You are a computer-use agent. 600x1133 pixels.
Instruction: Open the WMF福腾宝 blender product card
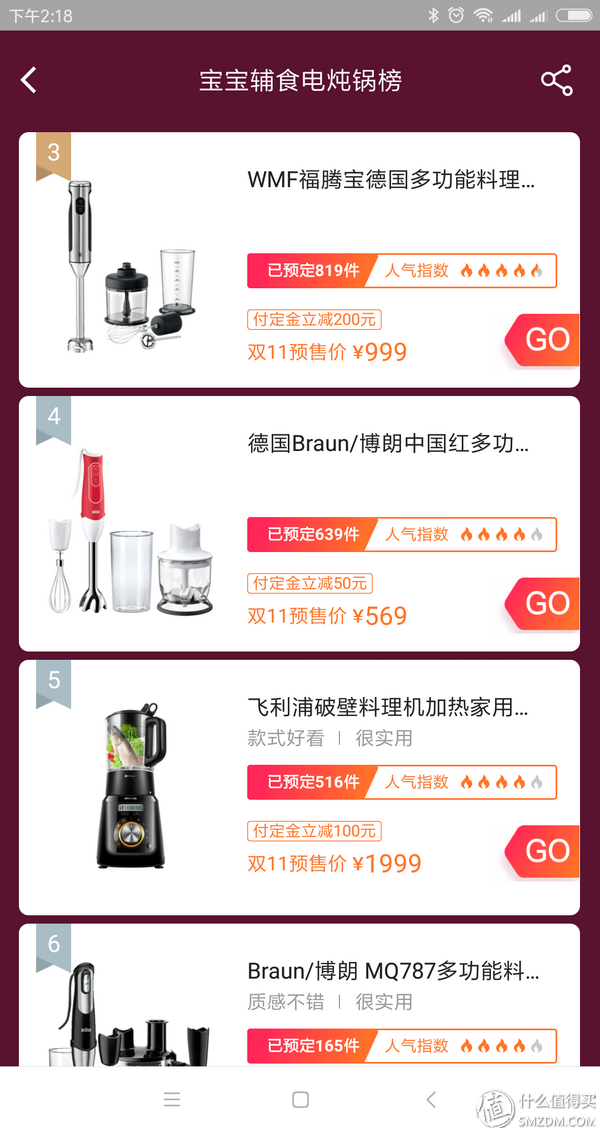(x=390, y=181)
